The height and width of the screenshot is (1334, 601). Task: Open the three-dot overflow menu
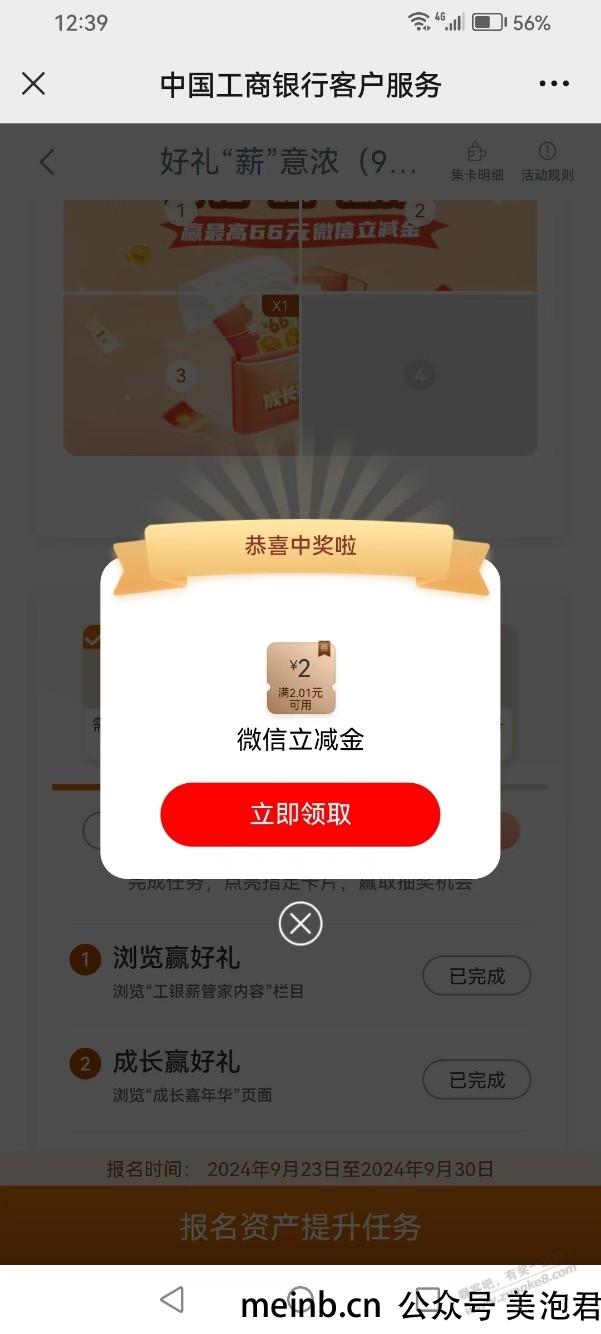click(554, 84)
